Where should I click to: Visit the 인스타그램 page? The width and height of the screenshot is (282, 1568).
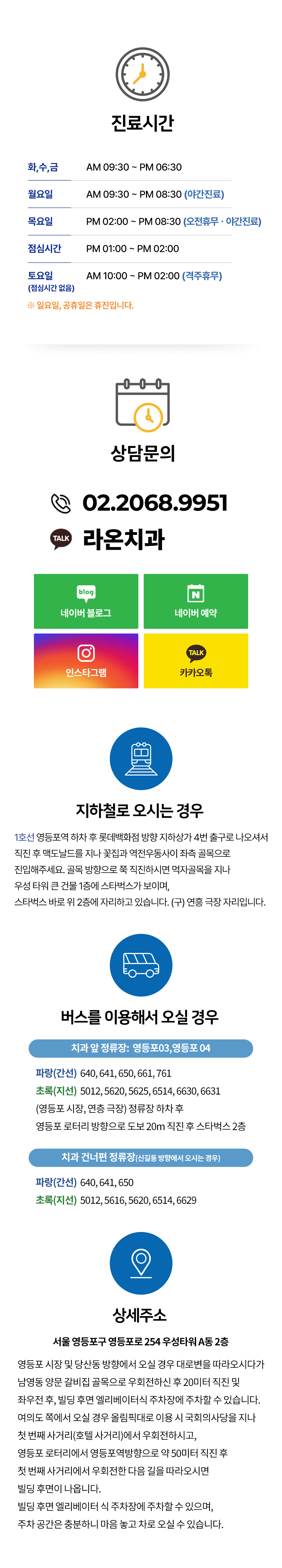click(x=86, y=661)
